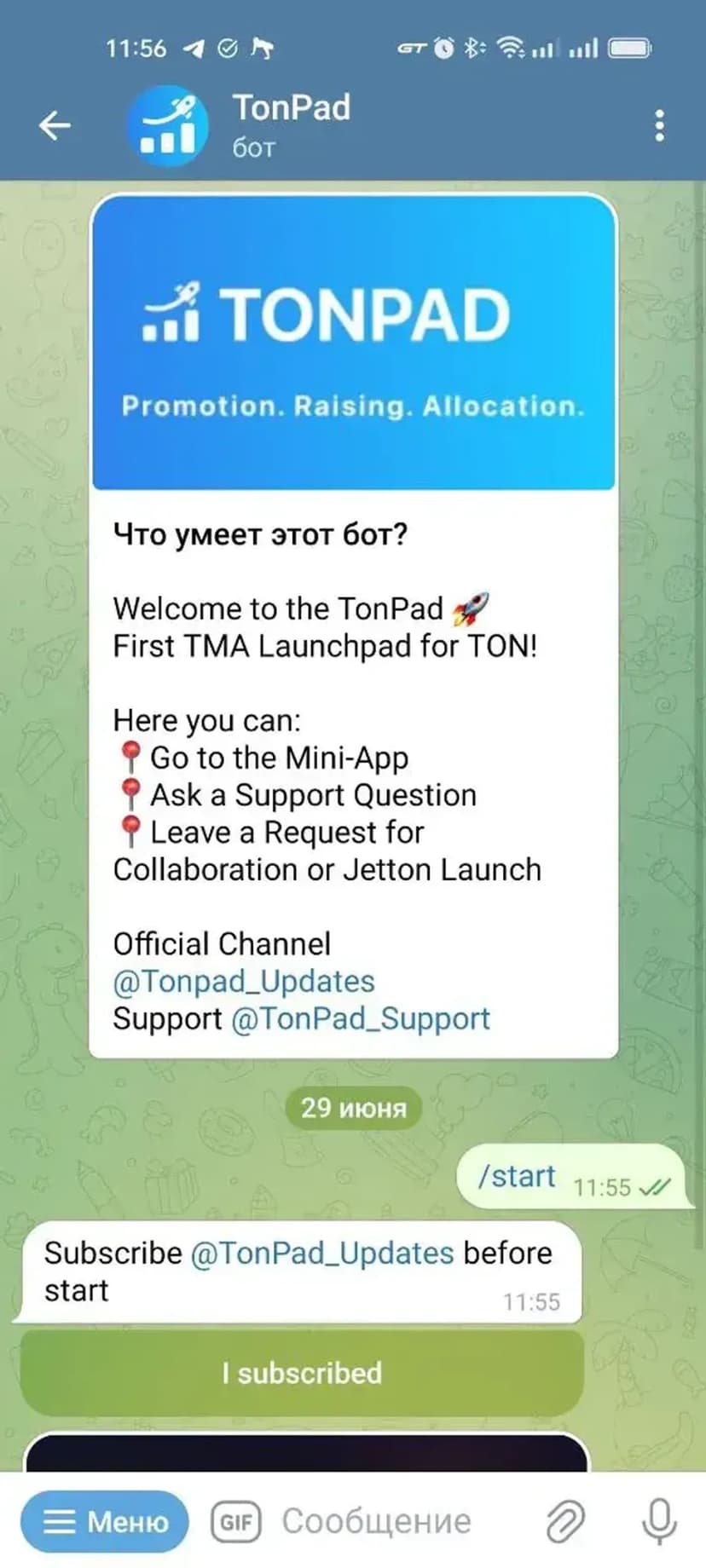
Task: Open the GIF picker
Action: [236, 1521]
